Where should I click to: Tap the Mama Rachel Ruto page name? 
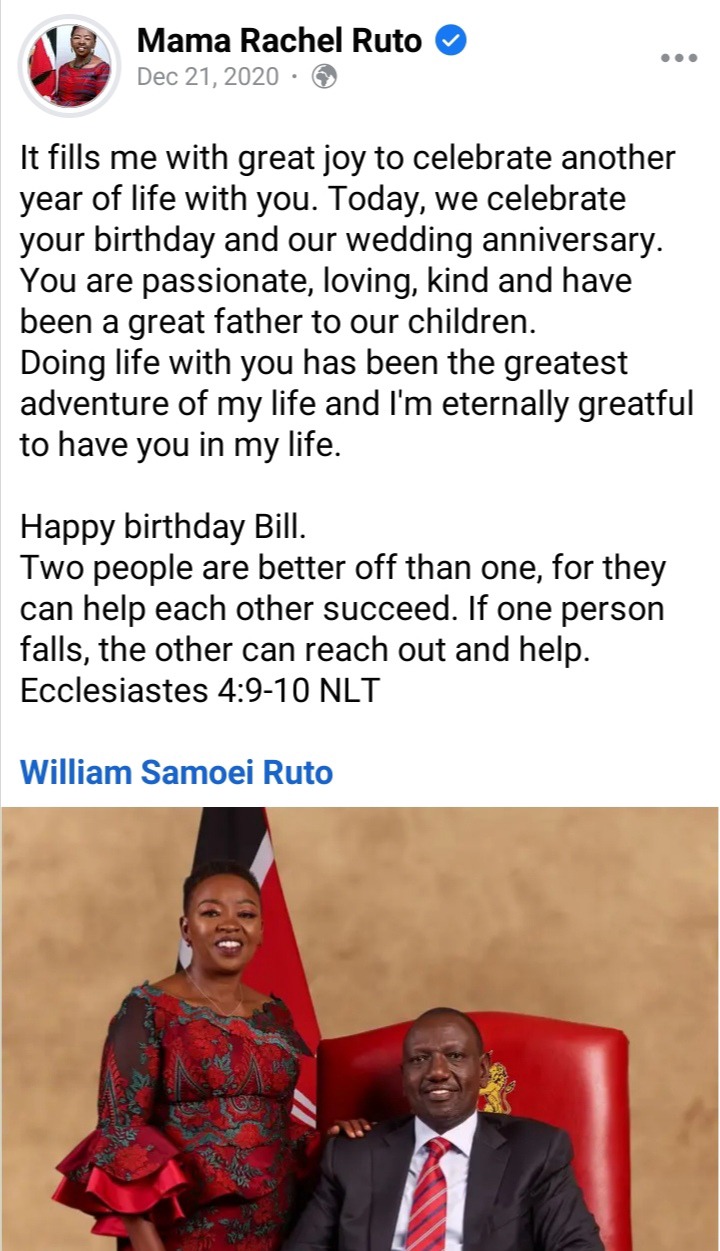point(279,41)
